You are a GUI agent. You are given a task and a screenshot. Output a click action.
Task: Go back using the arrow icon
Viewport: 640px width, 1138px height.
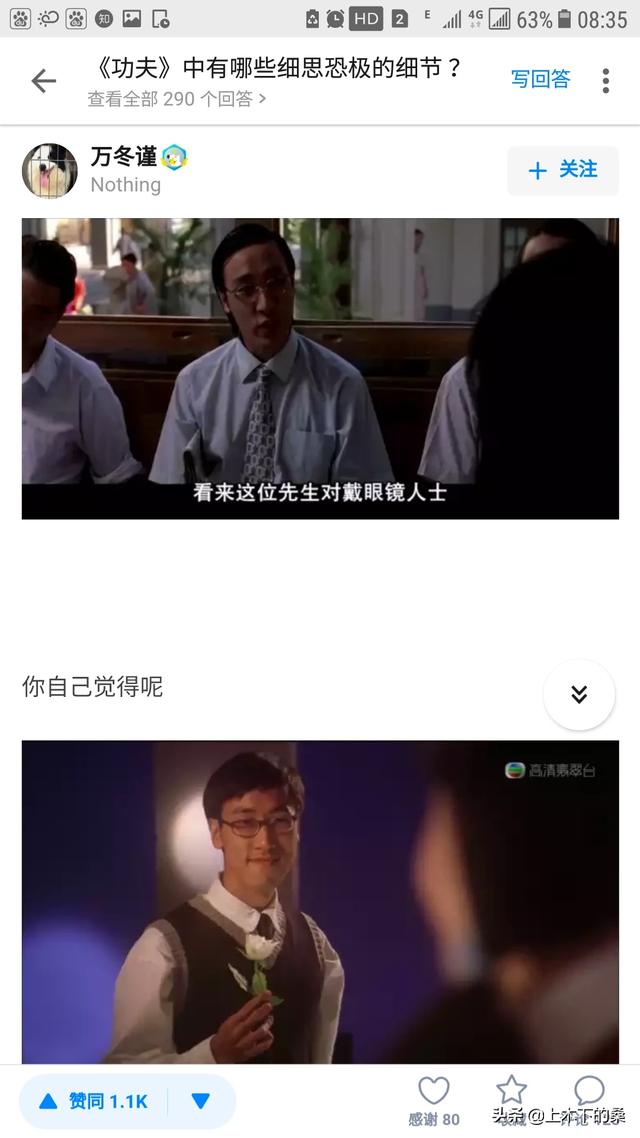pyautogui.click(x=43, y=81)
